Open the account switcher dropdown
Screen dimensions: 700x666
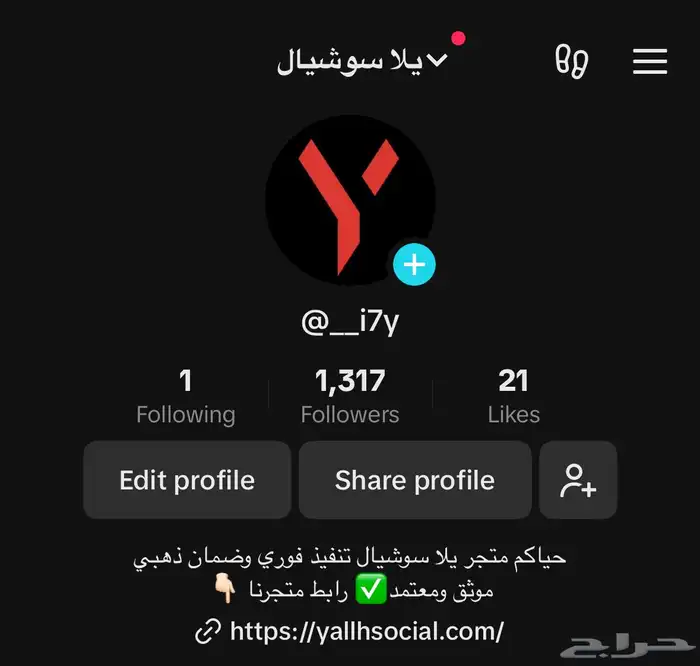(x=364, y=61)
